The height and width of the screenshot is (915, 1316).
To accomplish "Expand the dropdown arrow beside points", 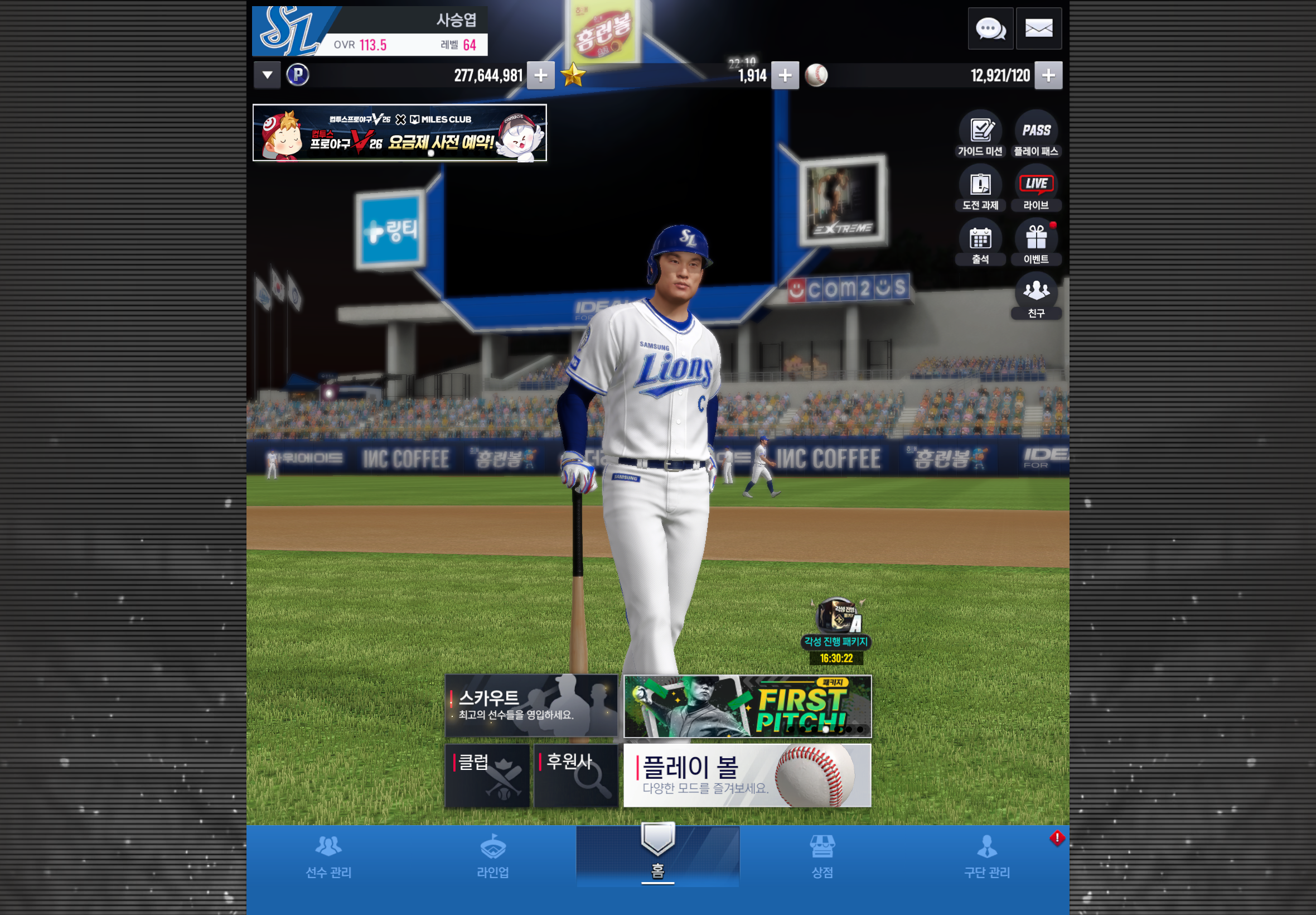I will pos(267,75).
